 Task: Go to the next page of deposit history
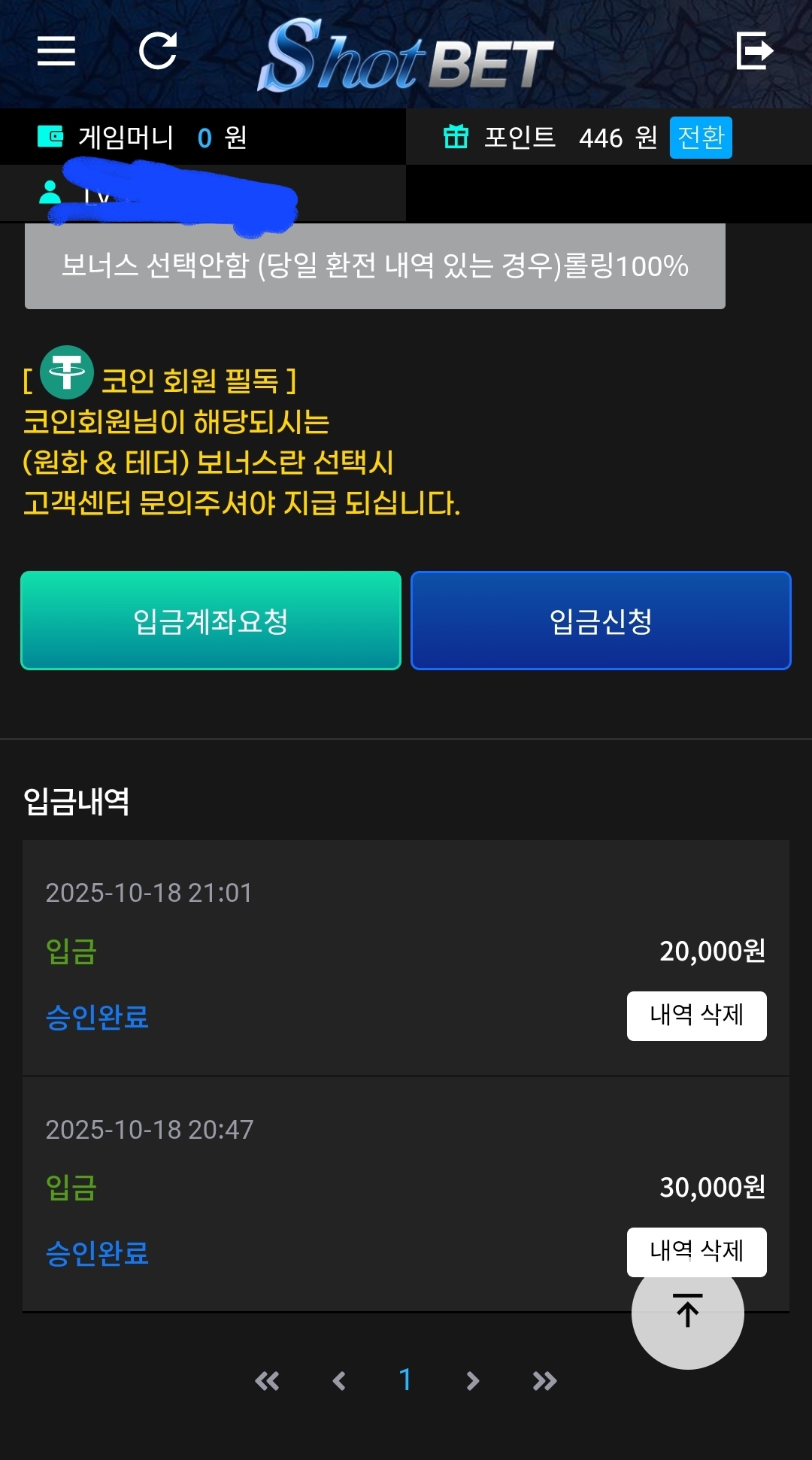[472, 1380]
